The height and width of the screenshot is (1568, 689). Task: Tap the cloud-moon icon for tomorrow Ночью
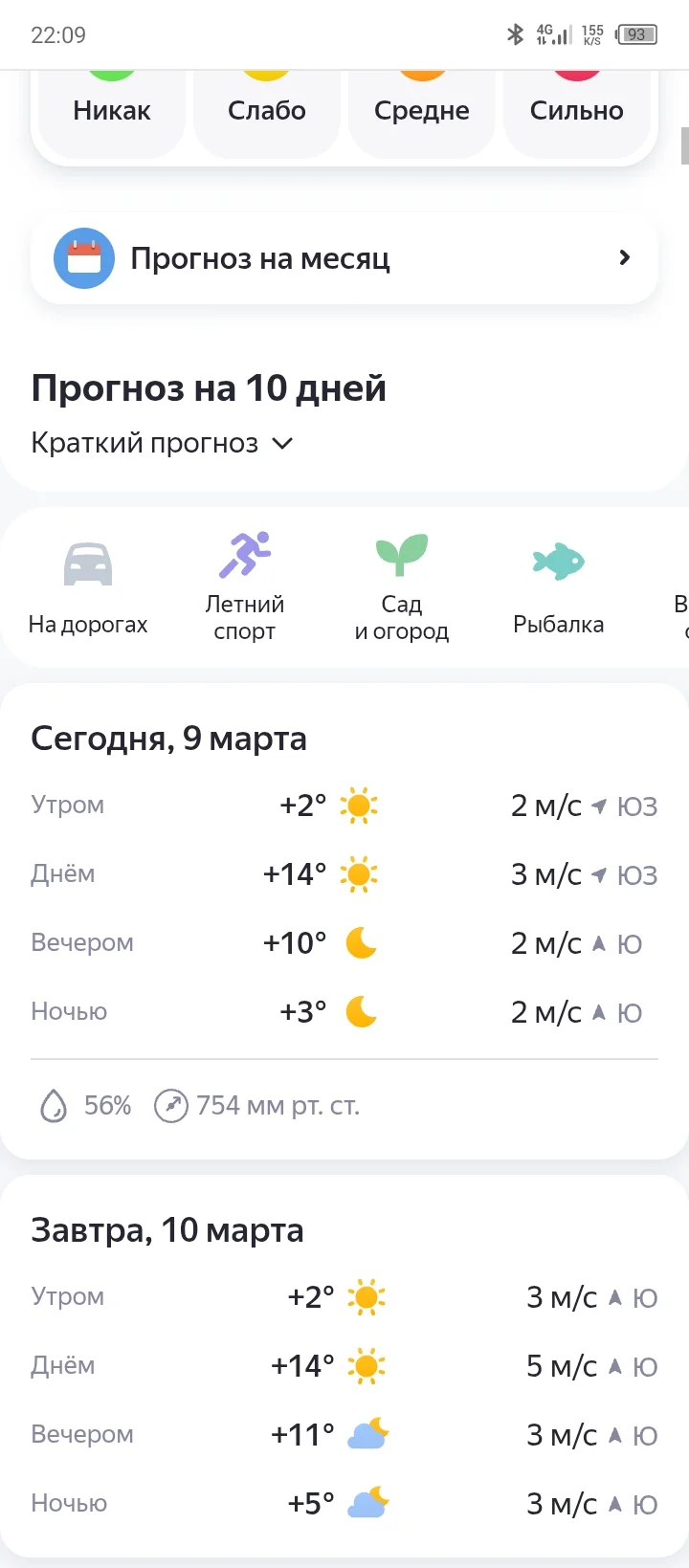(x=367, y=1503)
